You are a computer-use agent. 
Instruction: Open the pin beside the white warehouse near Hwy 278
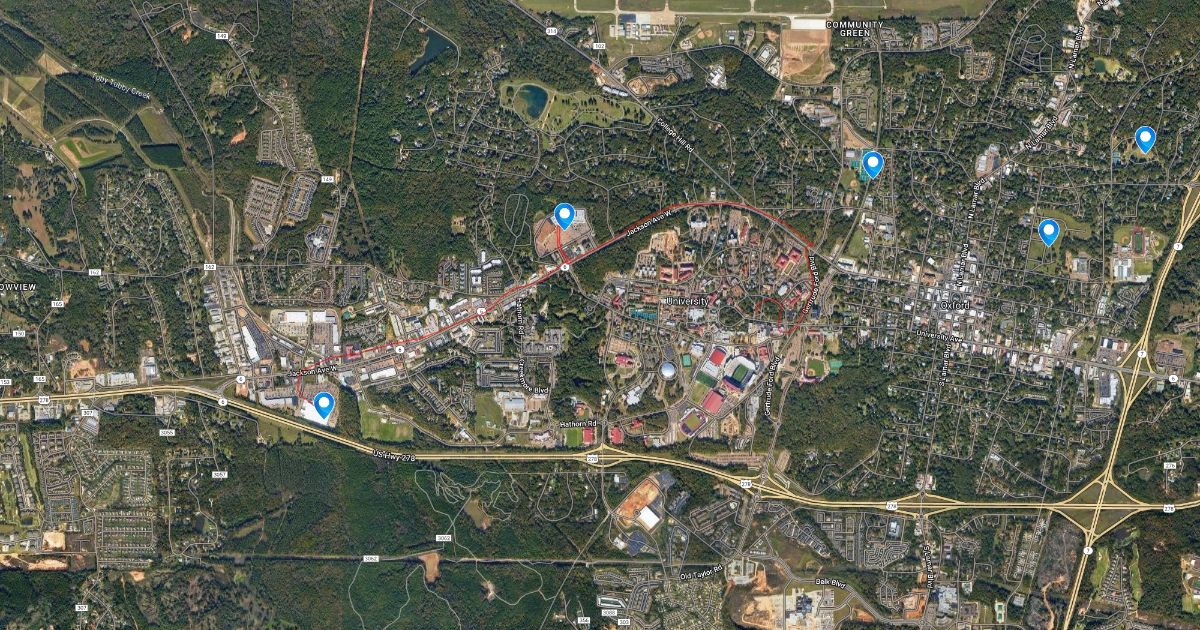pyautogui.click(x=323, y=405)
